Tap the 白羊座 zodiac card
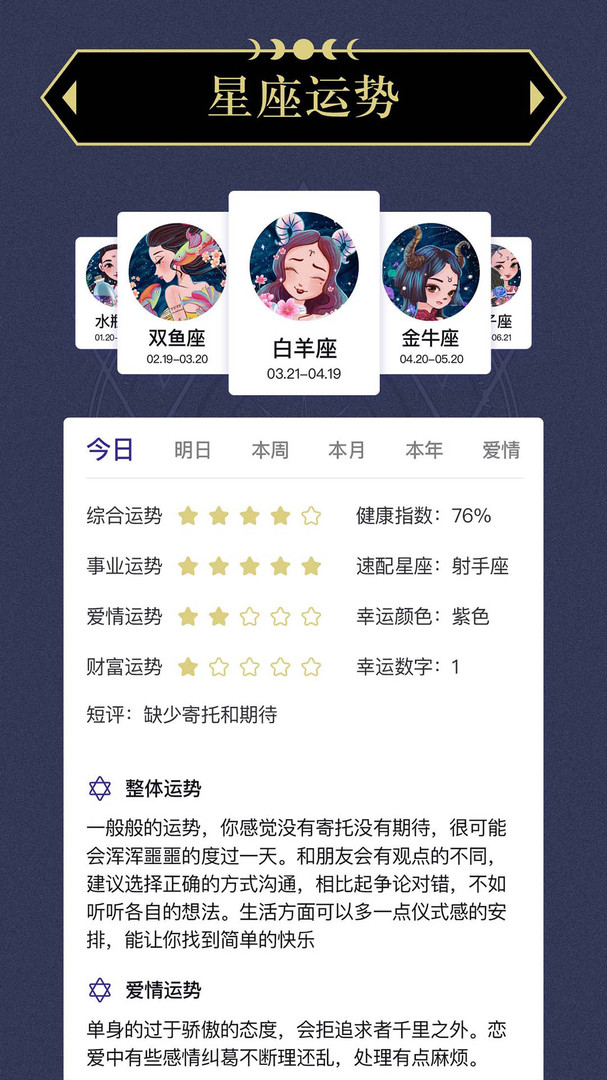The width and height of the screenshot is (607, 1080). coord(304,292)
